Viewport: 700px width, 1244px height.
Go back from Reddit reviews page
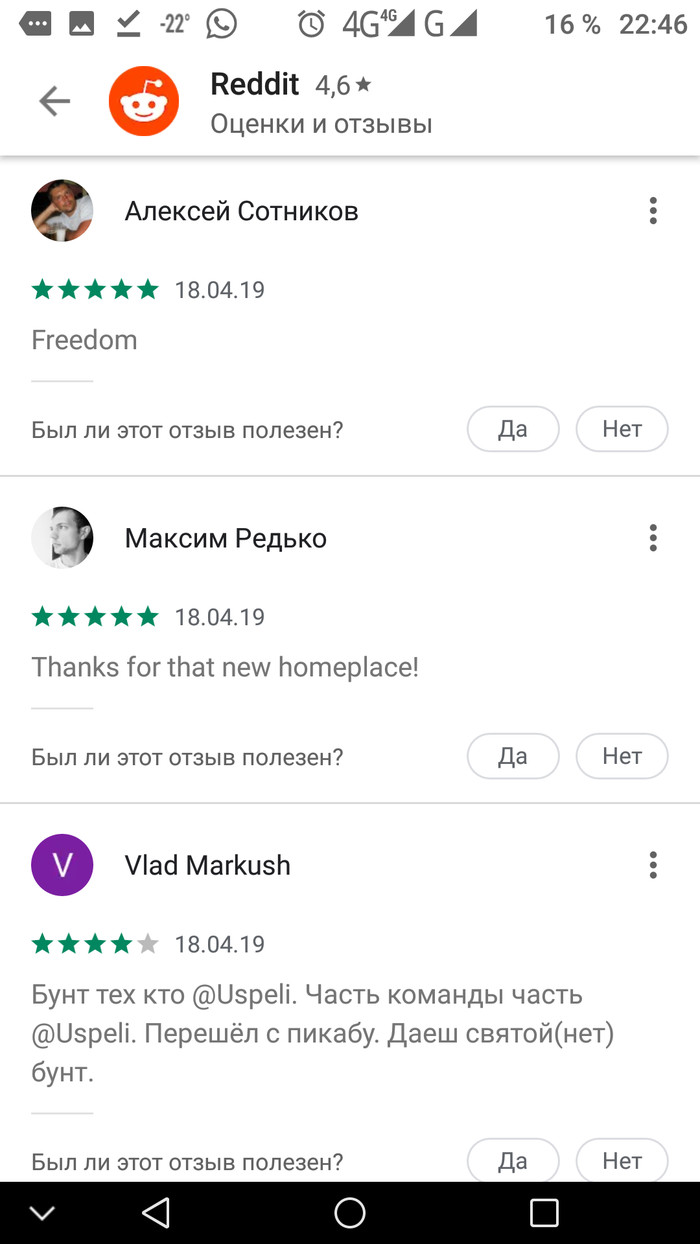point(54,101)
